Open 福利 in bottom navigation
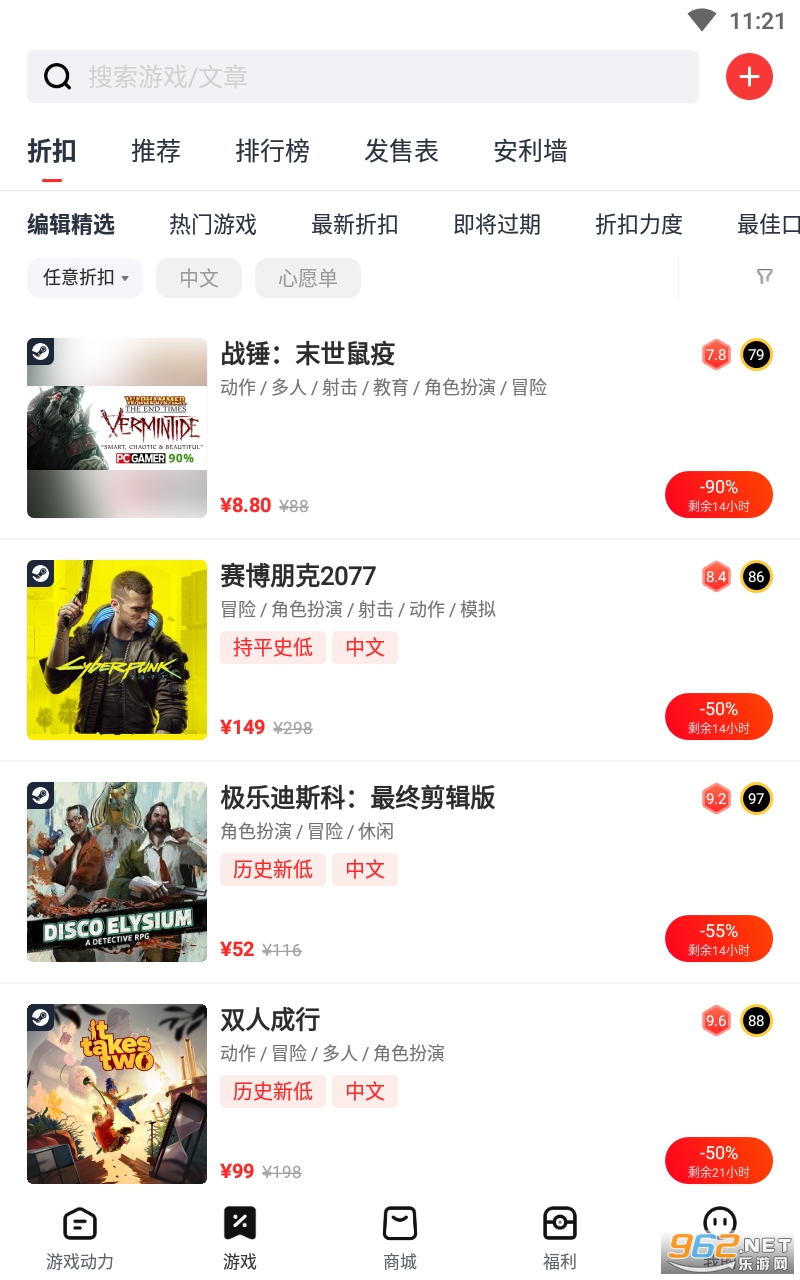800x1280 pixels. click(x=560, y=1238)
